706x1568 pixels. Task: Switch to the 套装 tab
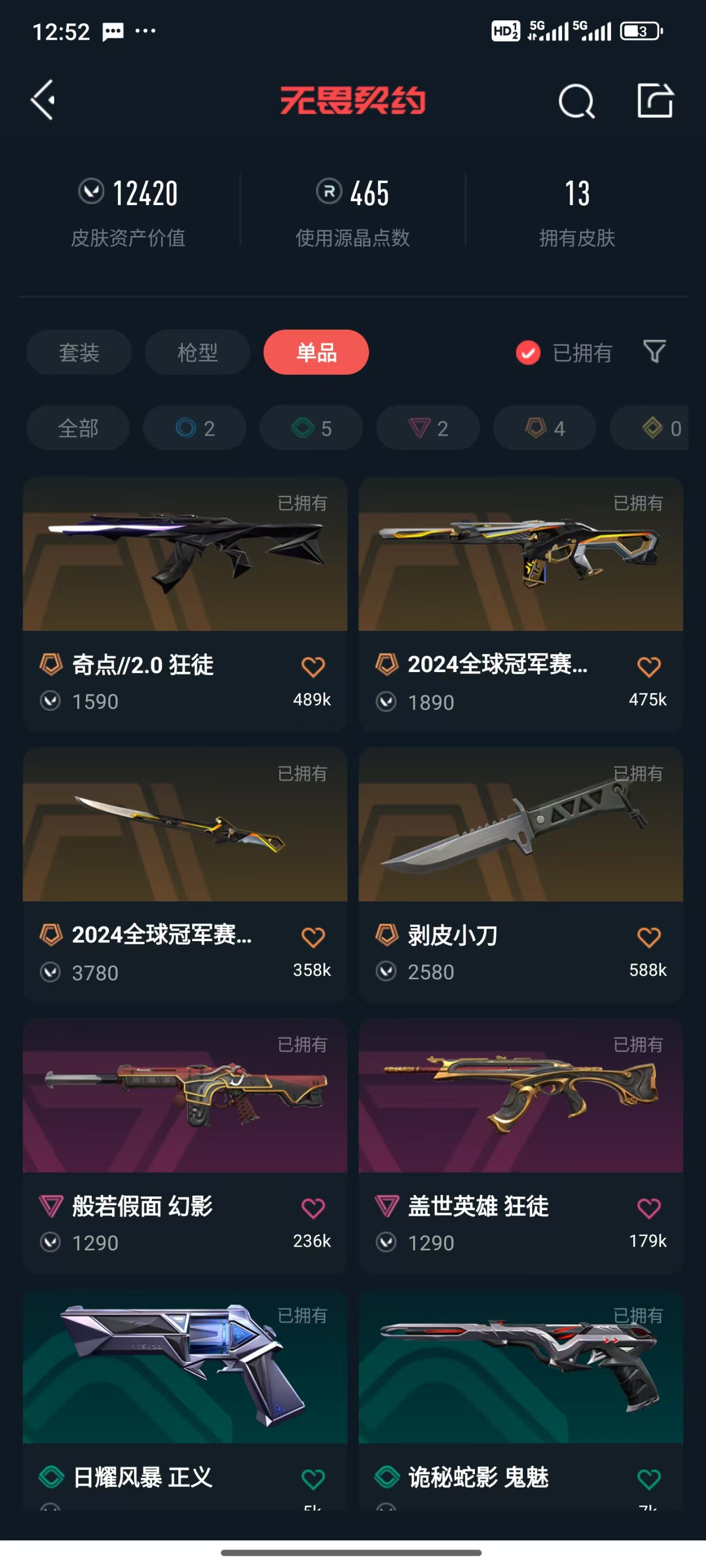pos(79,352)
